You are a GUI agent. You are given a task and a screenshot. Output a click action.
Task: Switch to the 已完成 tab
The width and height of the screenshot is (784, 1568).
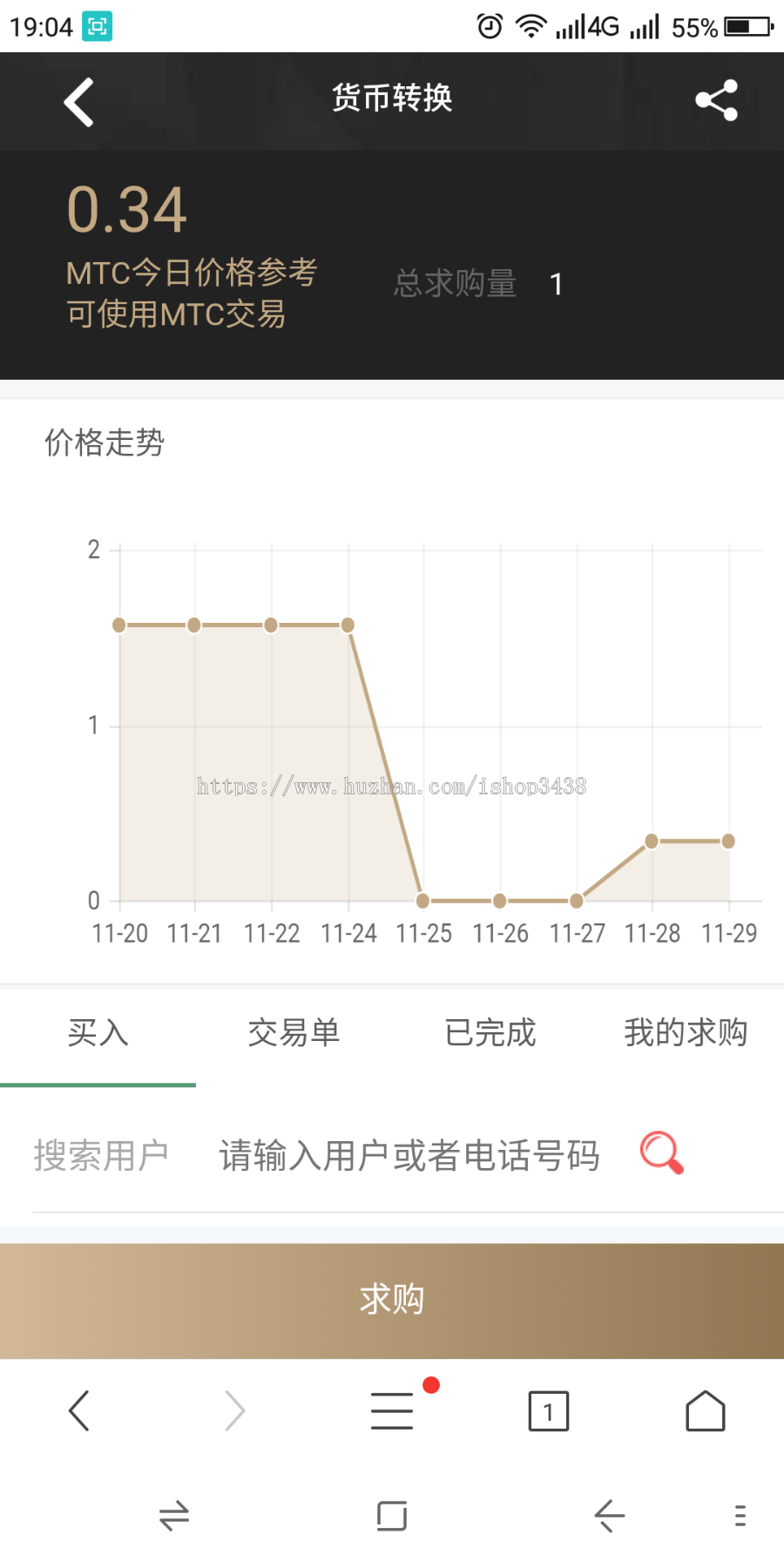[x=490, y=1033]
